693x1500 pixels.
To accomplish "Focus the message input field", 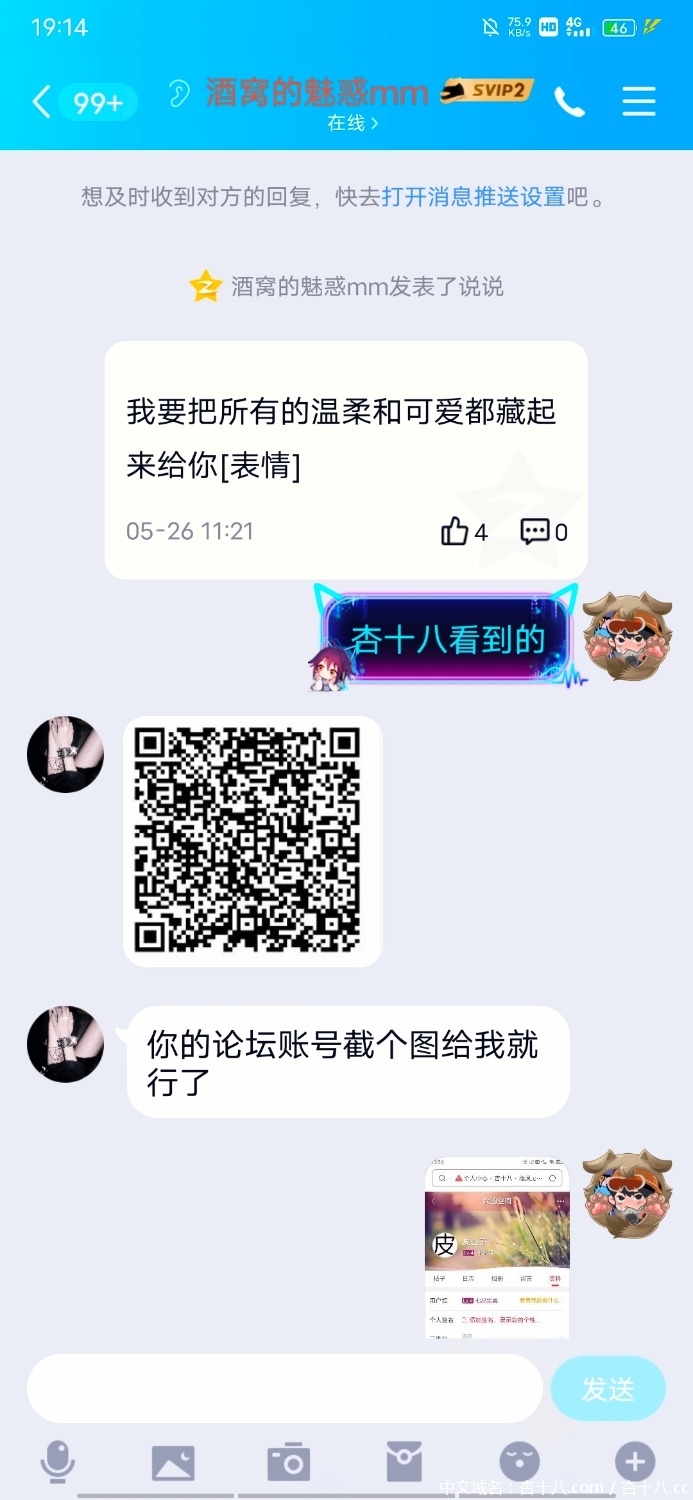I will tap(285, 1388).
